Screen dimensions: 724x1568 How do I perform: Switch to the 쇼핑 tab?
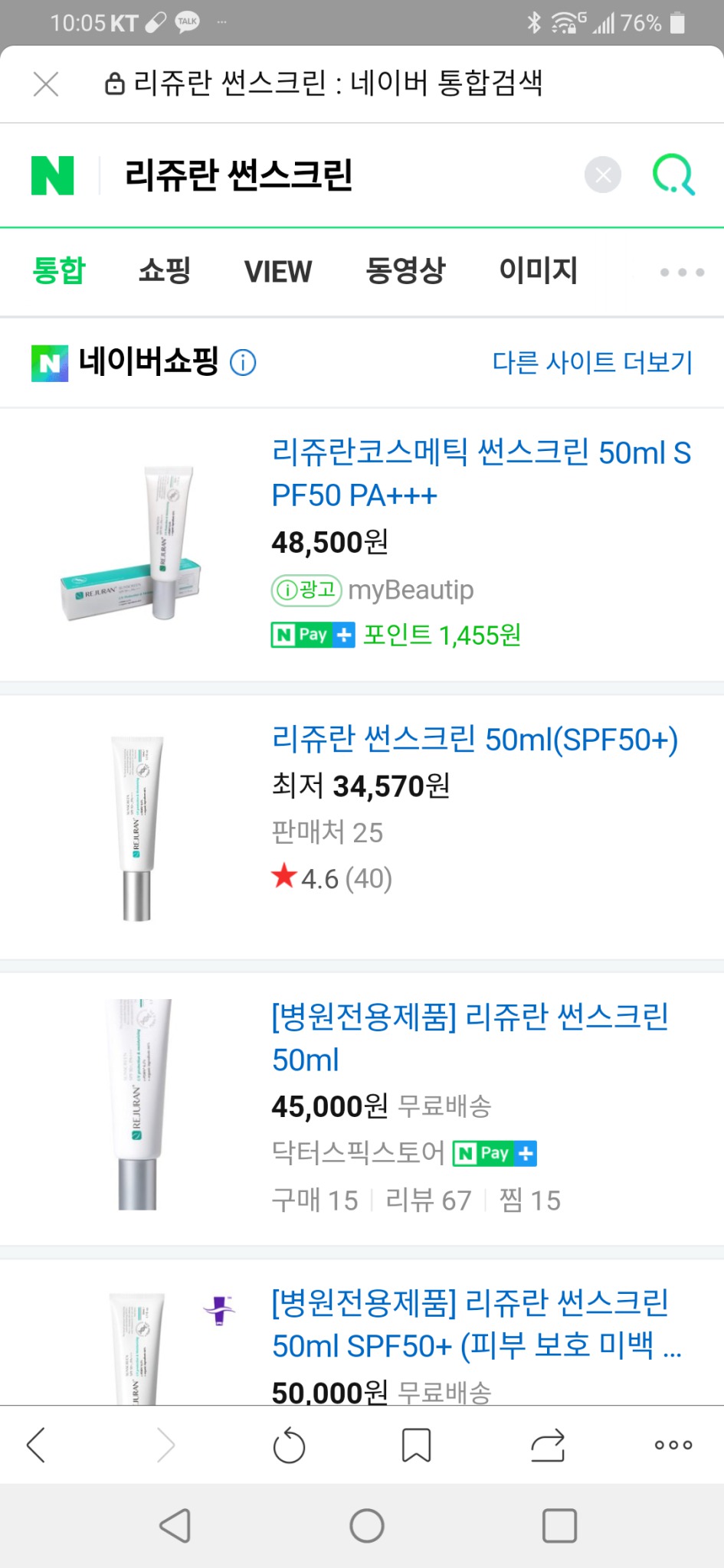click(165, 271)
